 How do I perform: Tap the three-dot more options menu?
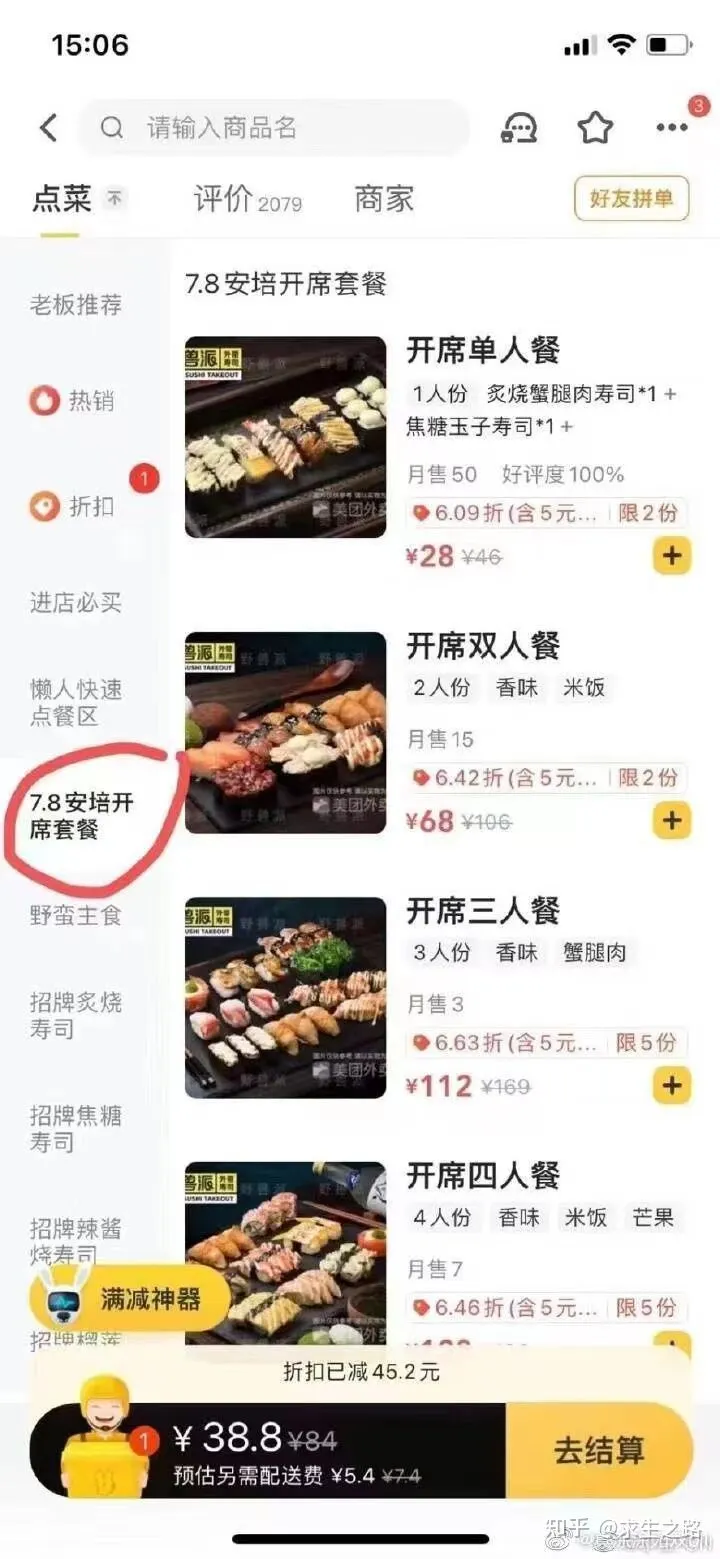tap(671, 128)
